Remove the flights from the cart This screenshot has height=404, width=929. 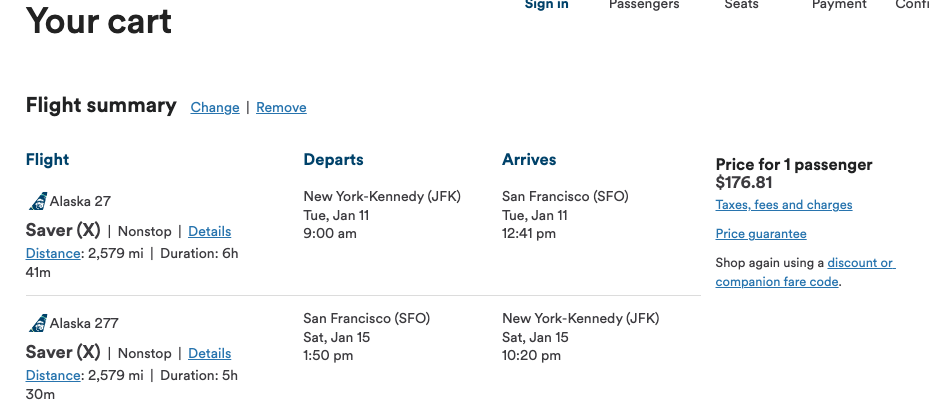[x=281, y=108]
